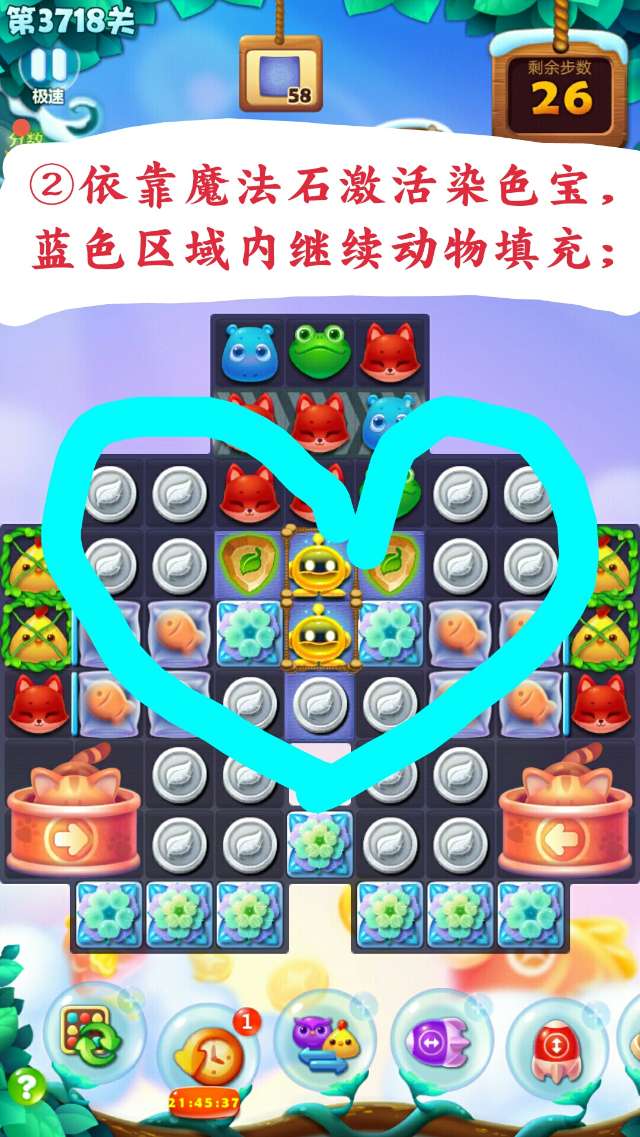Pause the game with the pause button
Screen dimensions: 640x1137
click(x=47, y=66)
